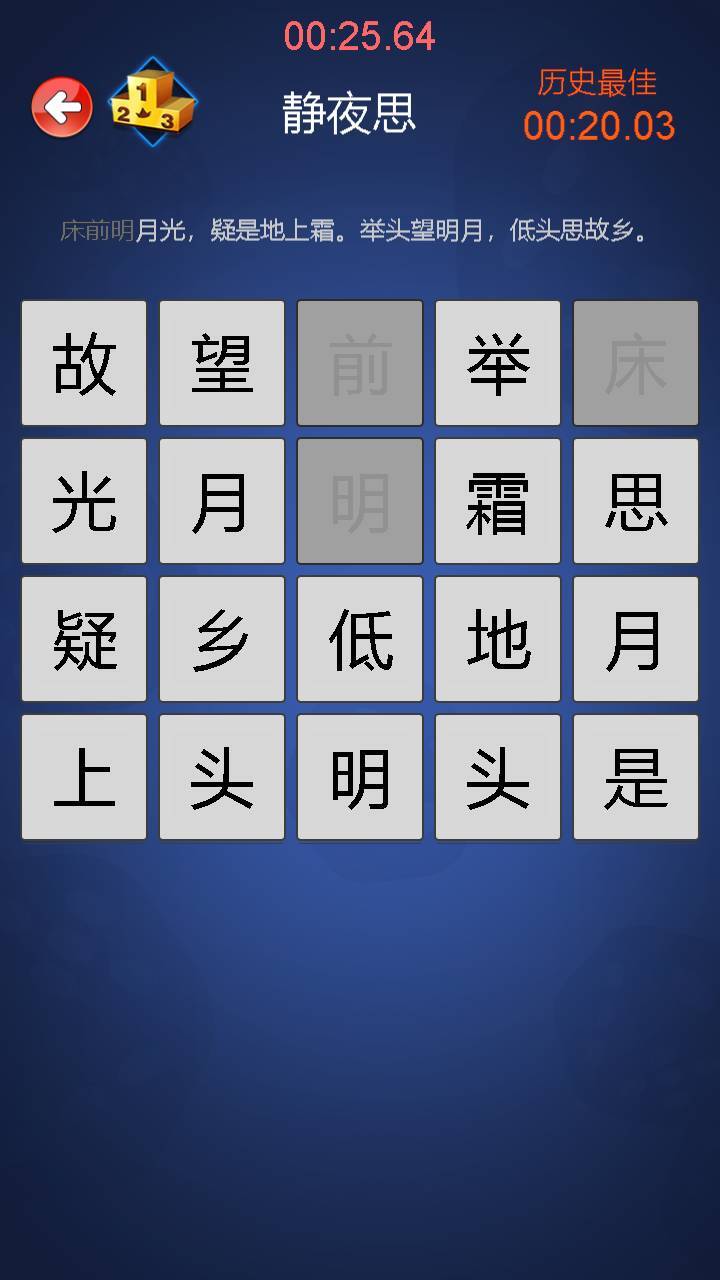Tap the 望 tile in the top row
Screen dimensions: 720x1280
coord(221,361)
